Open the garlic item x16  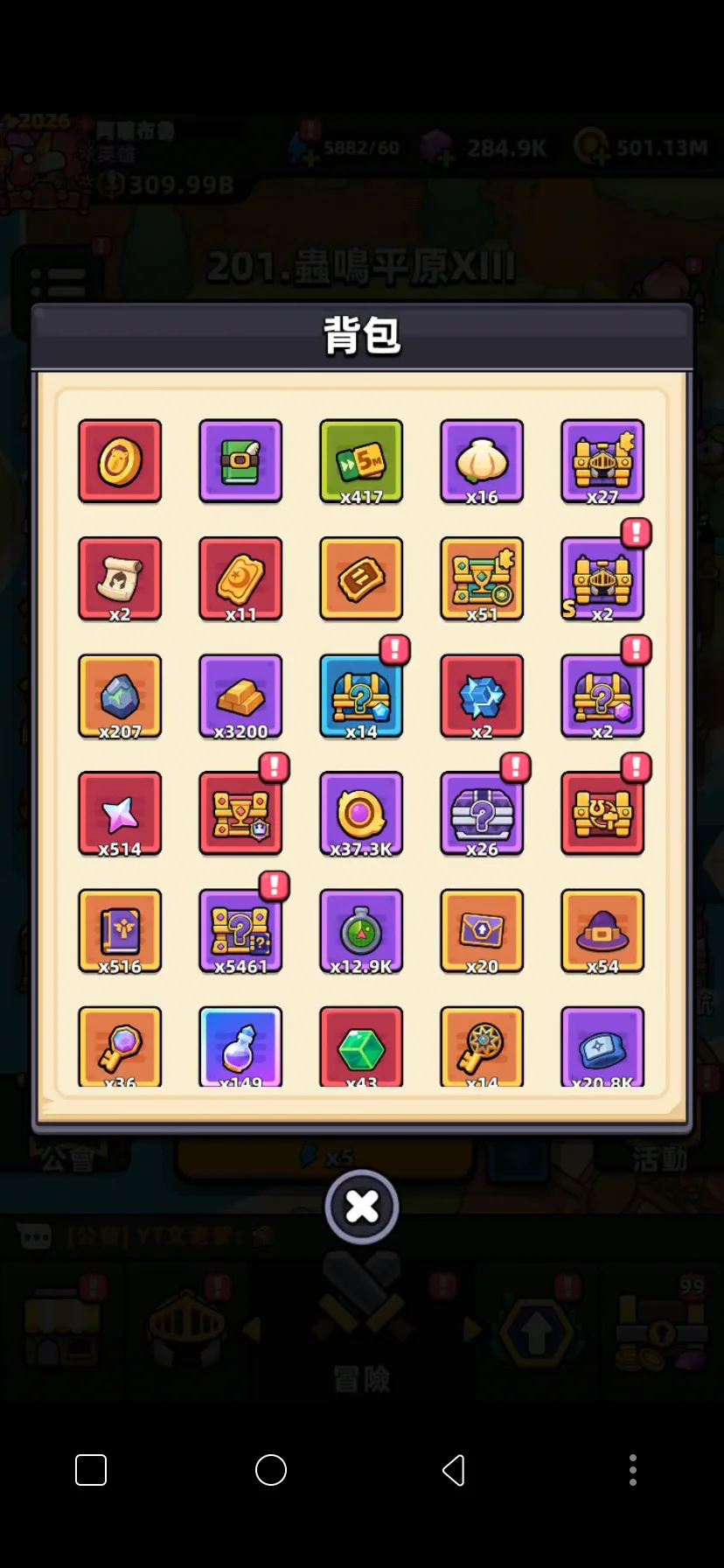coord(482,461)
